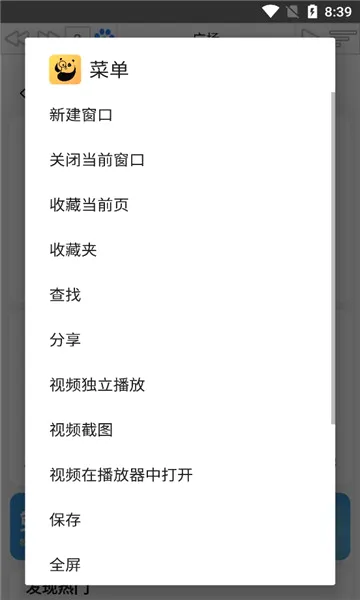
Task: Choose 关闭当前窗口 in the menu
Action: coord(180,160)
